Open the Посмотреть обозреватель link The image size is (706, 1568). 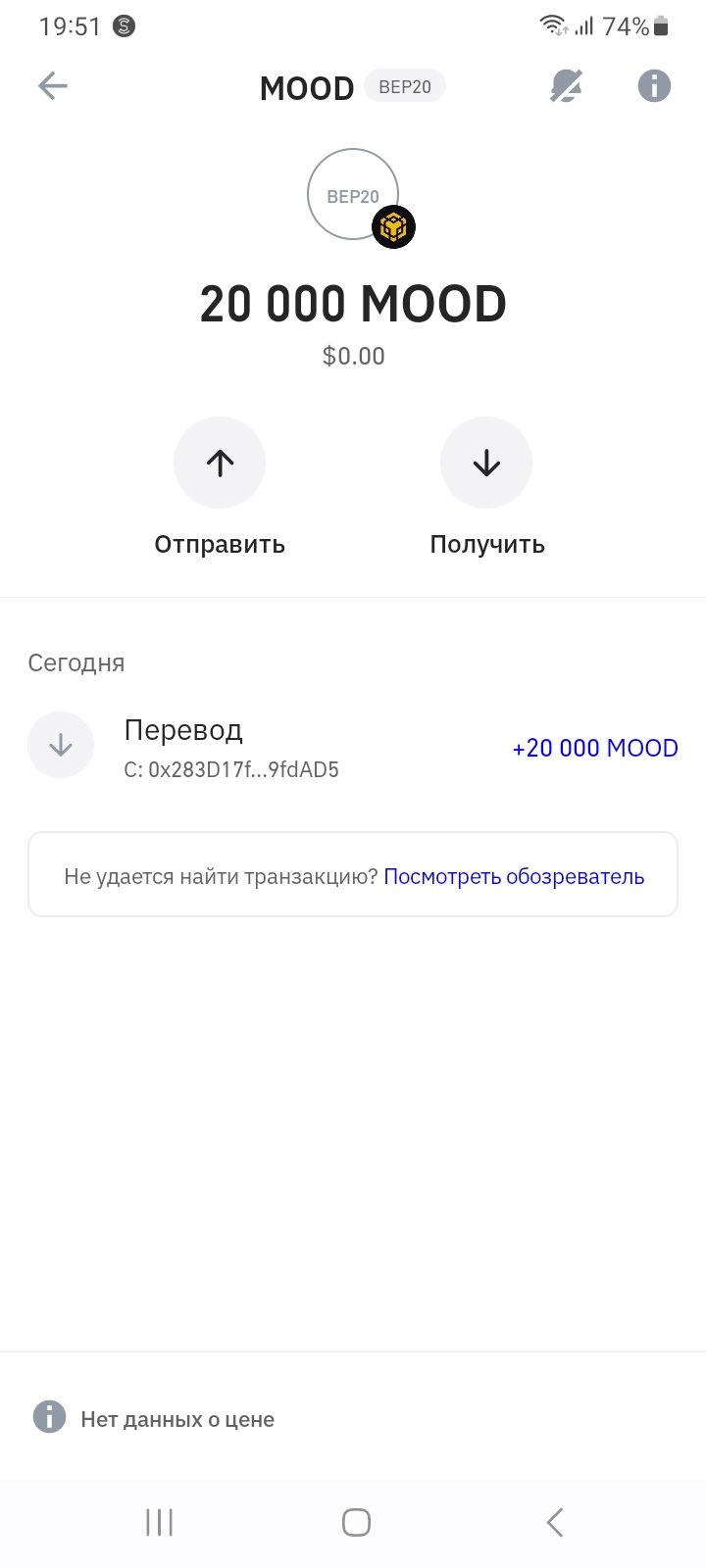coord(514,876)
